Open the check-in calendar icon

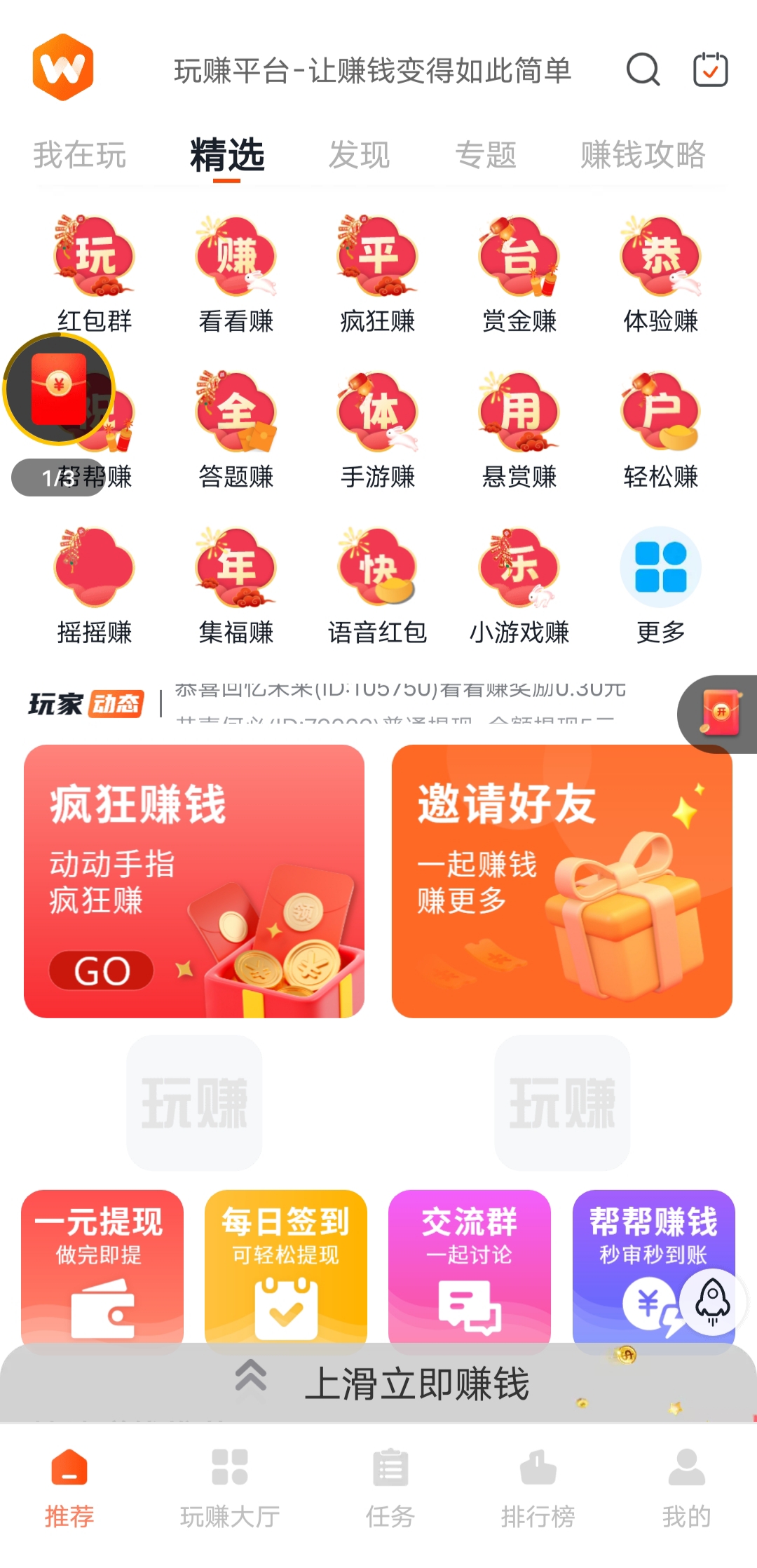click(x=711, y=69)
